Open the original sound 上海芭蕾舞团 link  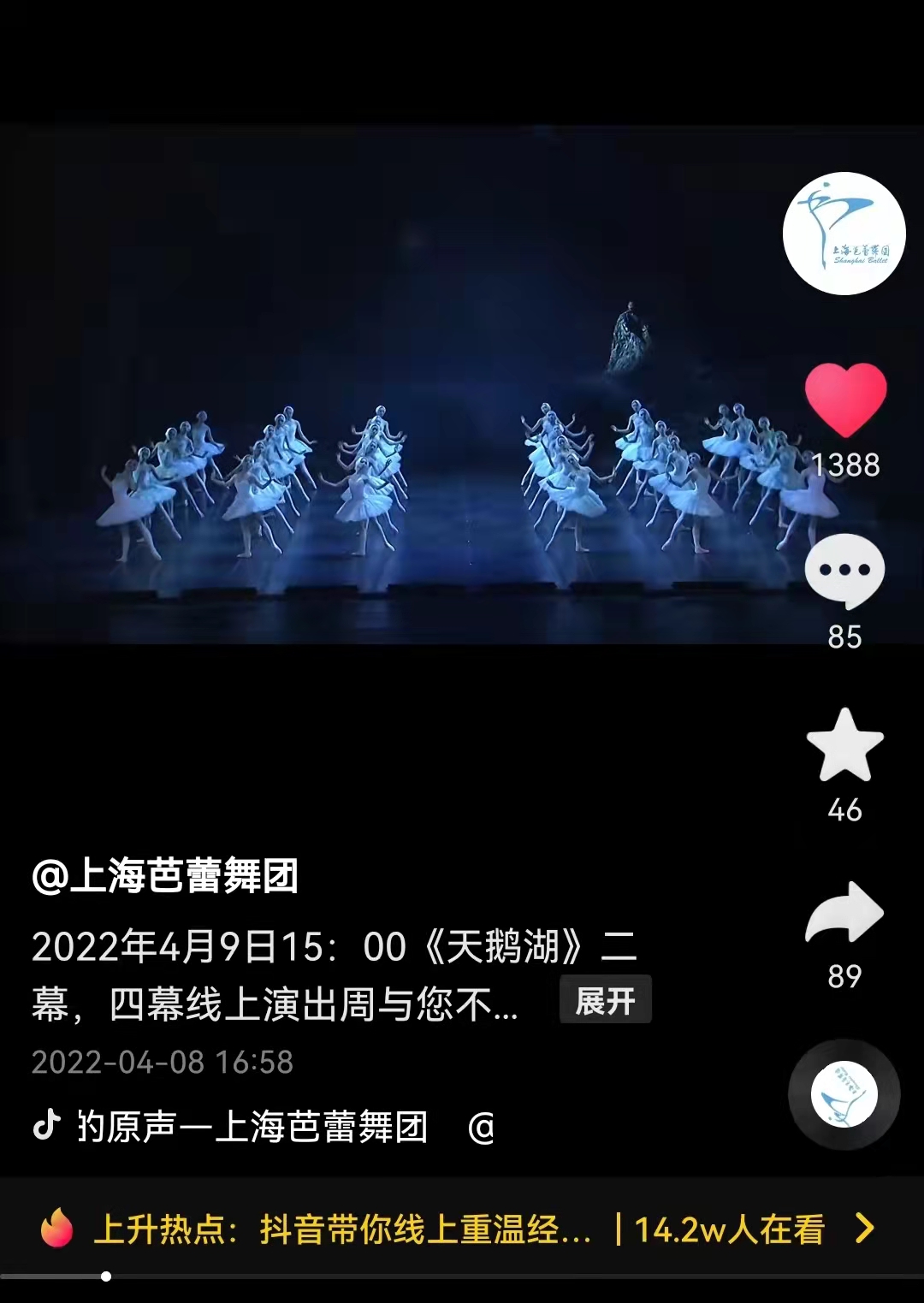point(252,1127)
